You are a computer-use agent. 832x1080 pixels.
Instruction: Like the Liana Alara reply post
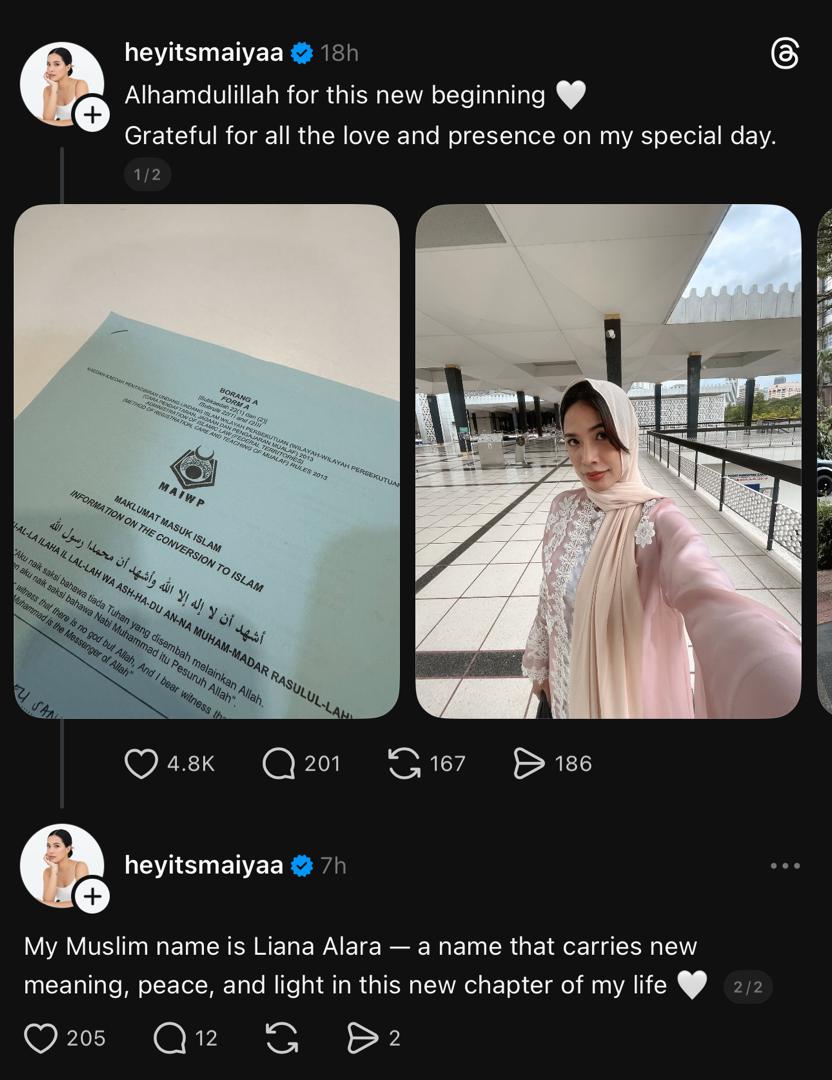tap(41, 1039)
